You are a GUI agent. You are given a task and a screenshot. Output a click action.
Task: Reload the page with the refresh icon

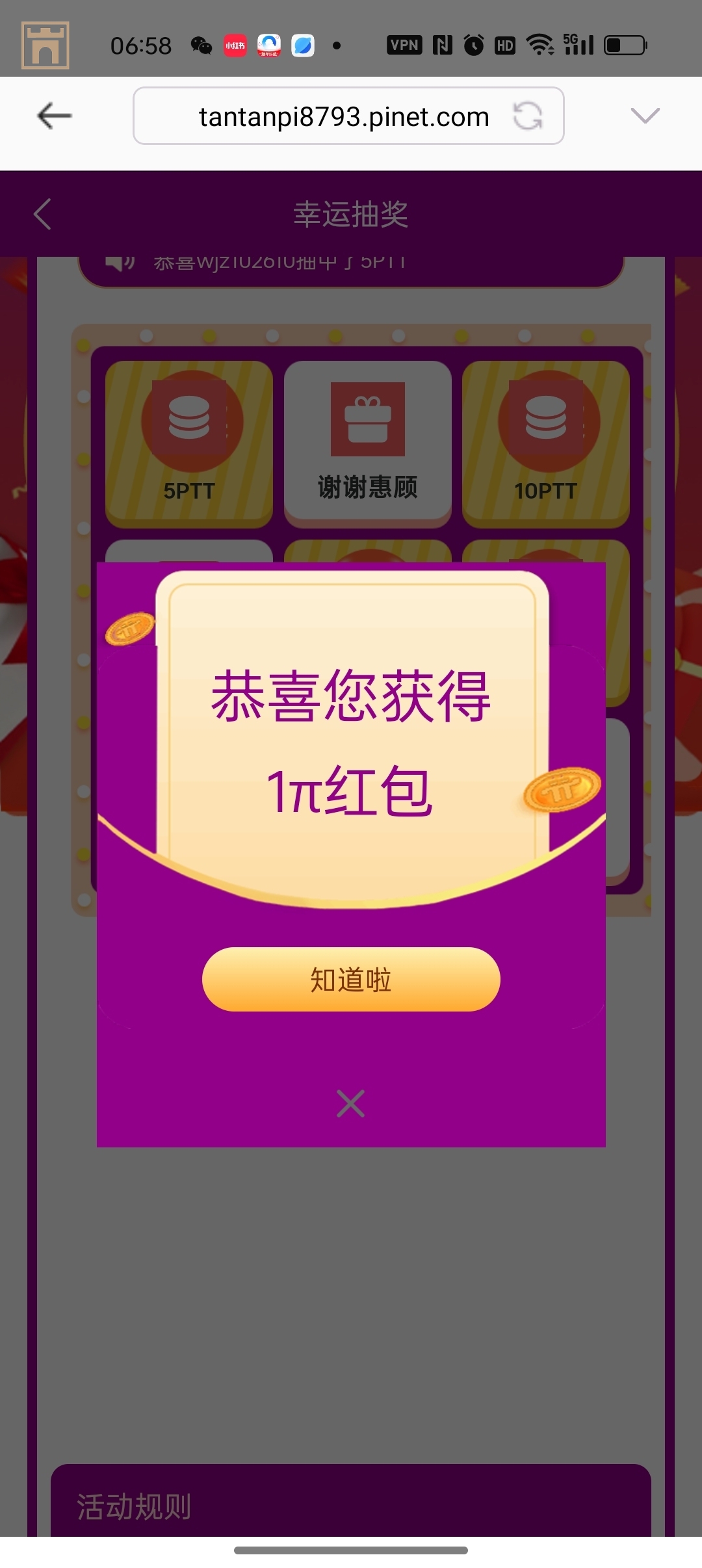[x=527, y=116]
